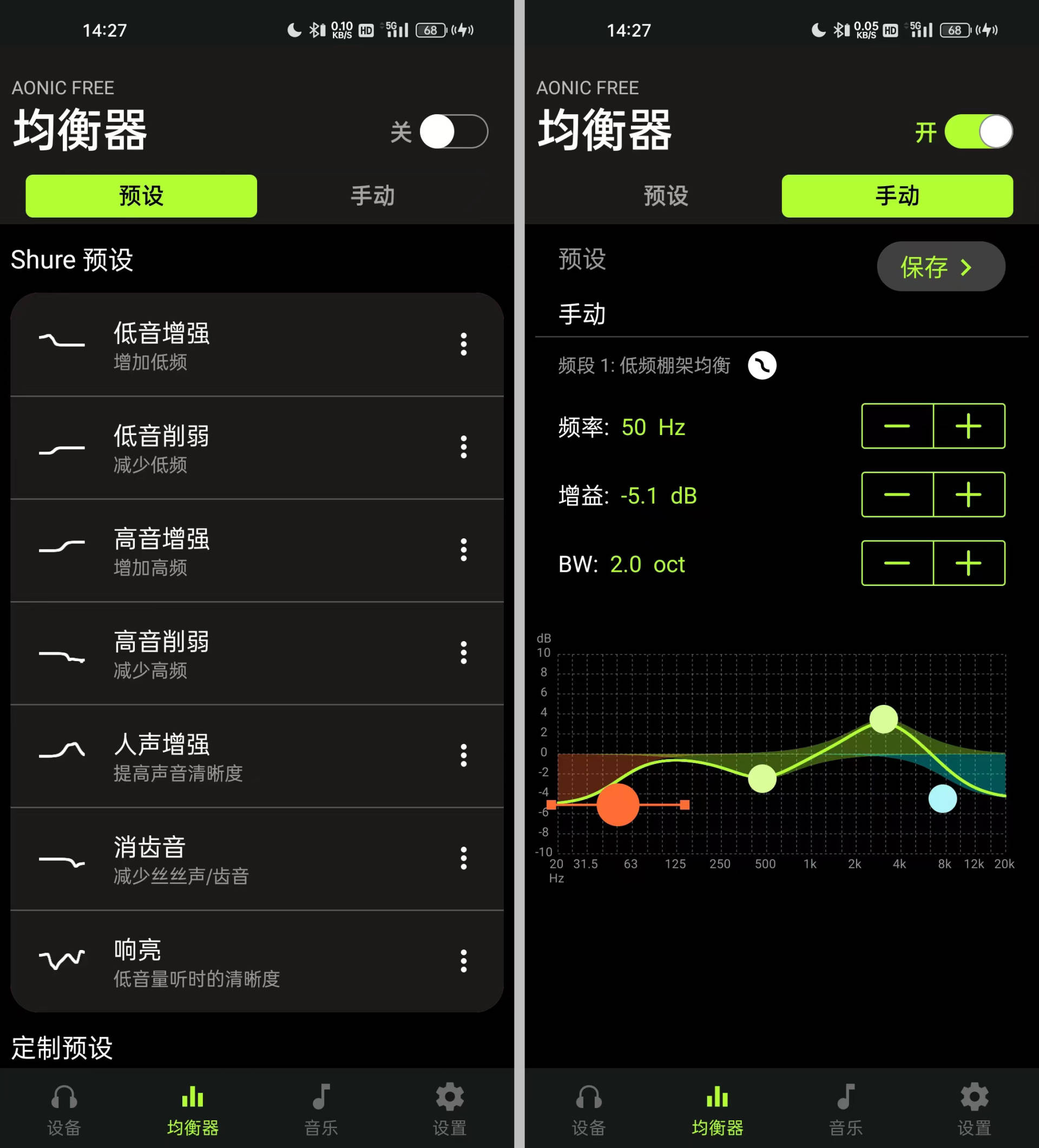Switch to the 手动 tab
This screenshot has width=1039, height=1148.
tap(372, 195)
